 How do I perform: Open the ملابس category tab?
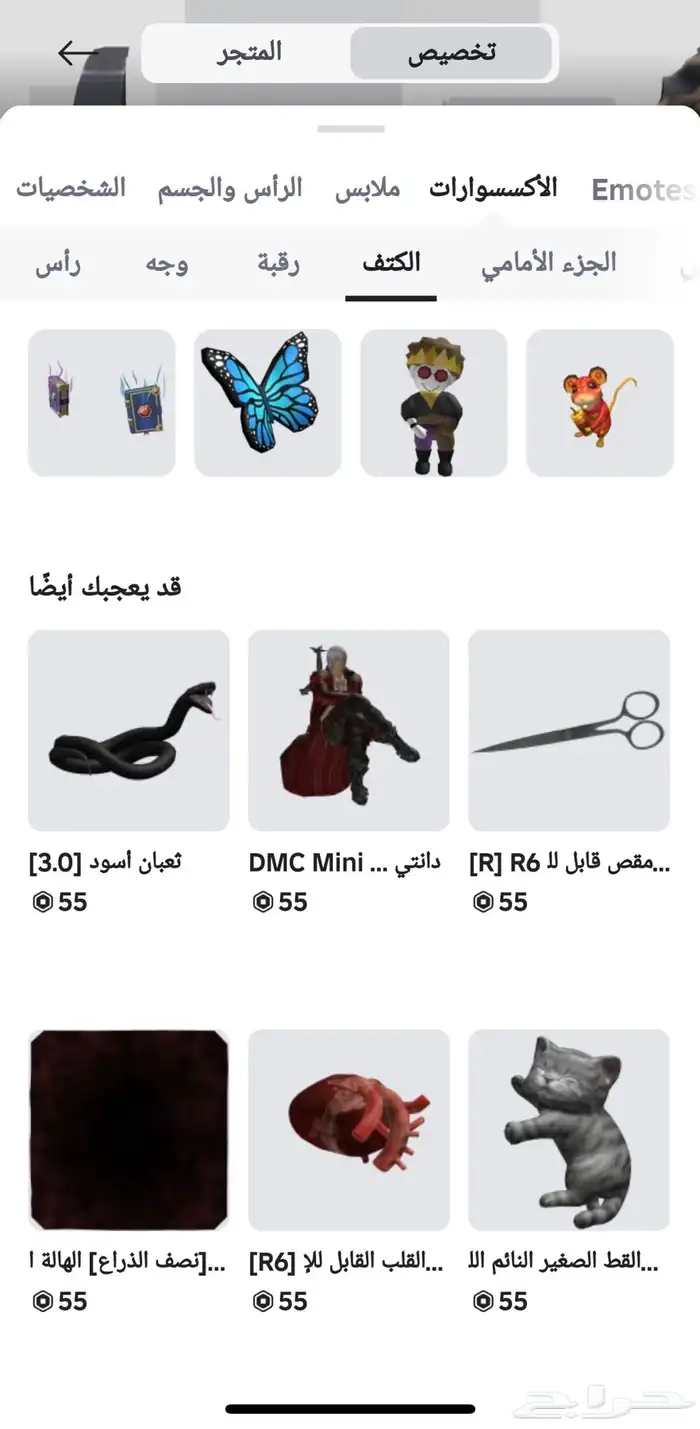(367, 188)
